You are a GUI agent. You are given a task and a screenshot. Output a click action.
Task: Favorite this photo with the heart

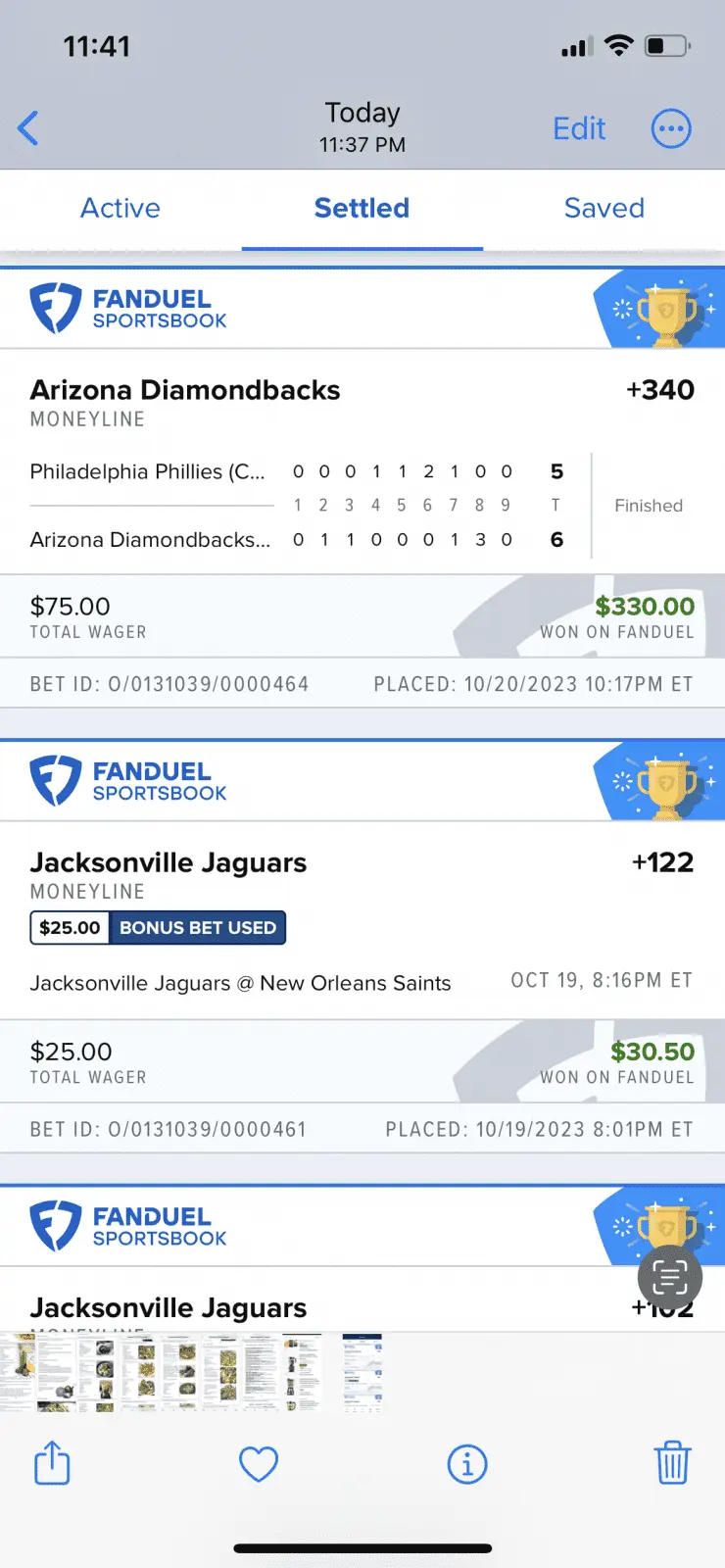tap(259, 1464)
